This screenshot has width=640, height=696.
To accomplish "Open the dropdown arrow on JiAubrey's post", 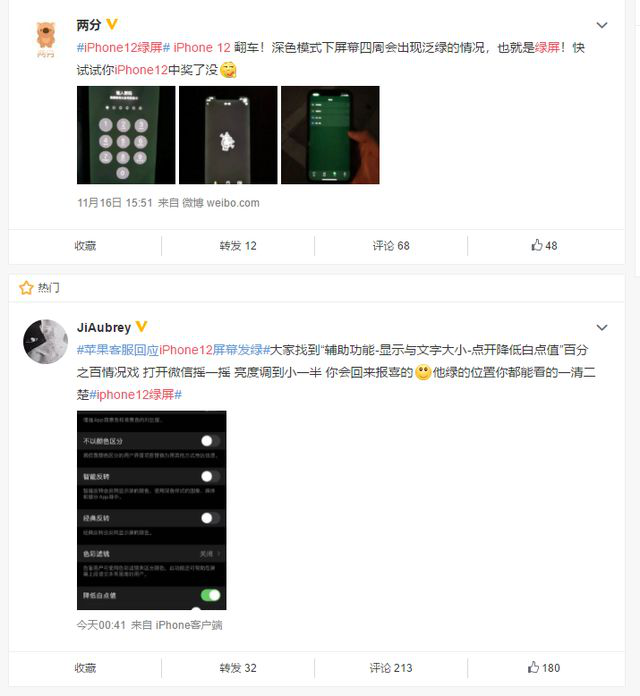I will click(x=601, y=327).
